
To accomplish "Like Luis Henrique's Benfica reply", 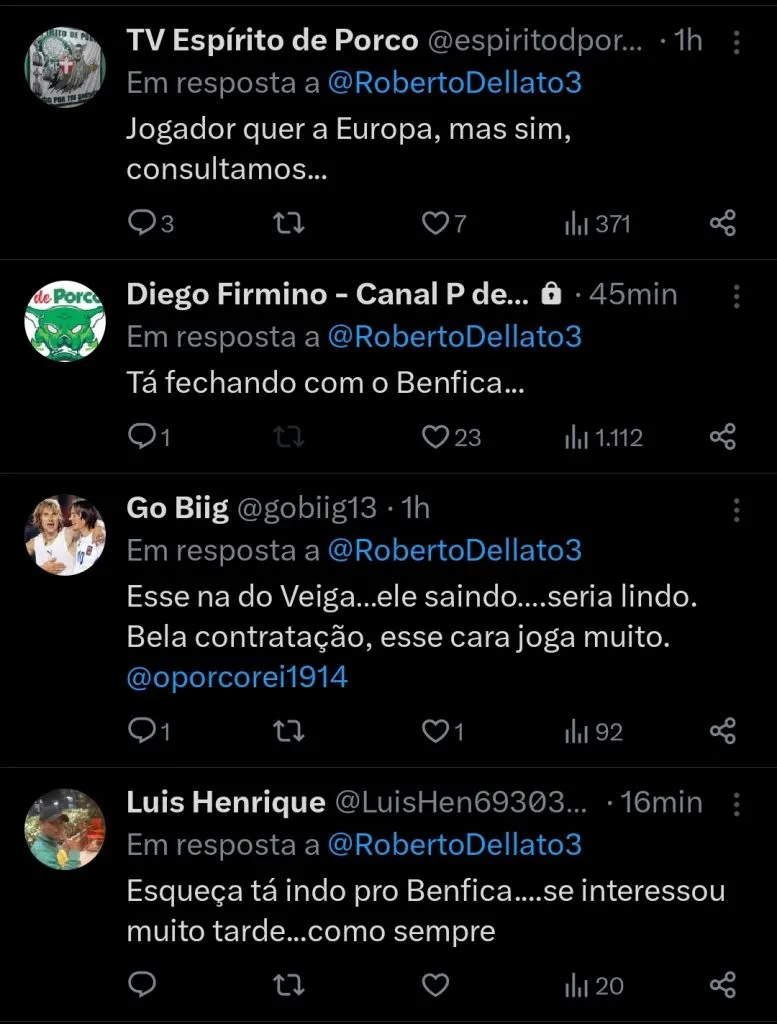I will [434, 985].
